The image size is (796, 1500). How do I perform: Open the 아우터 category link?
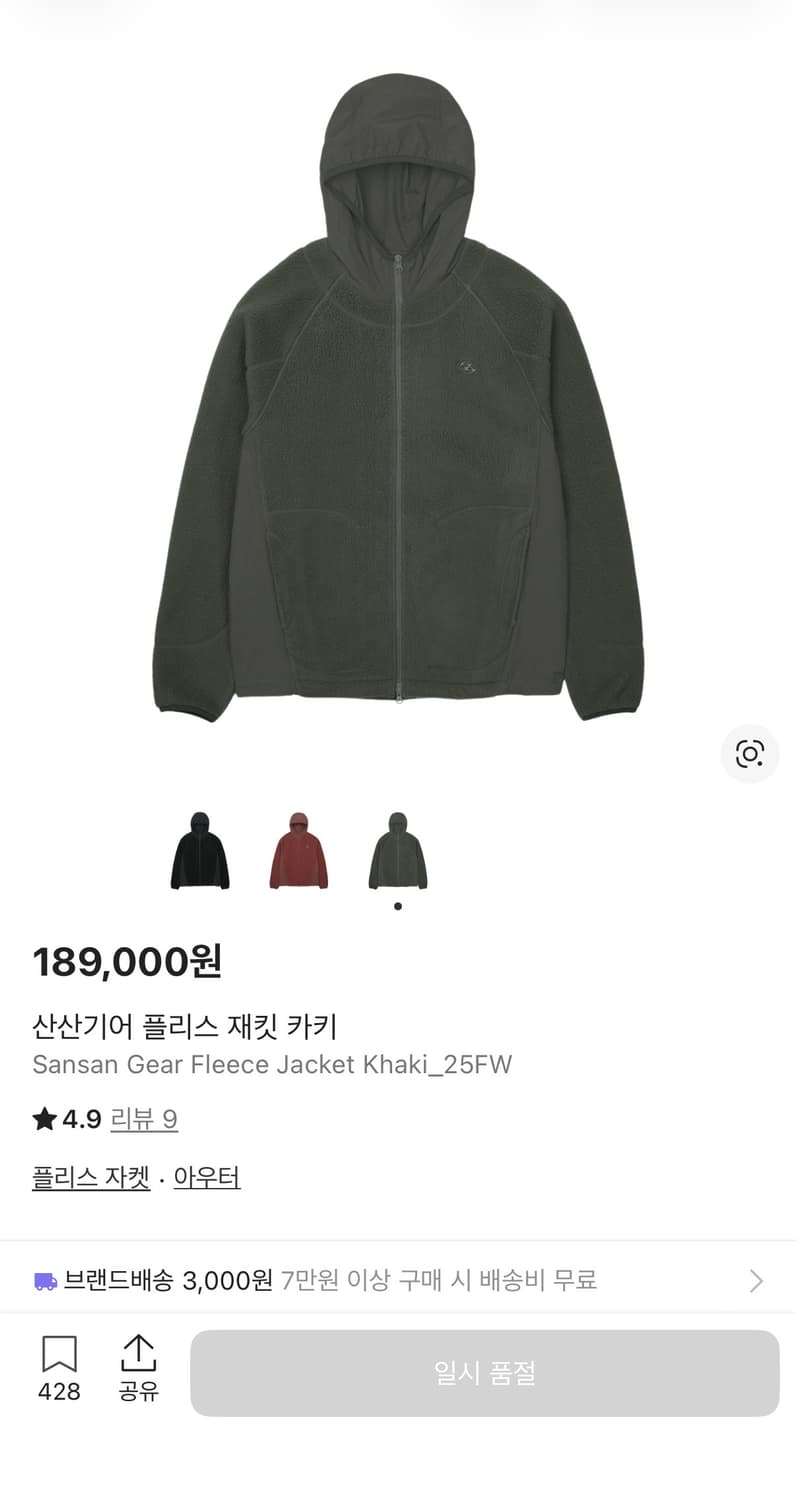[207, 1178]
